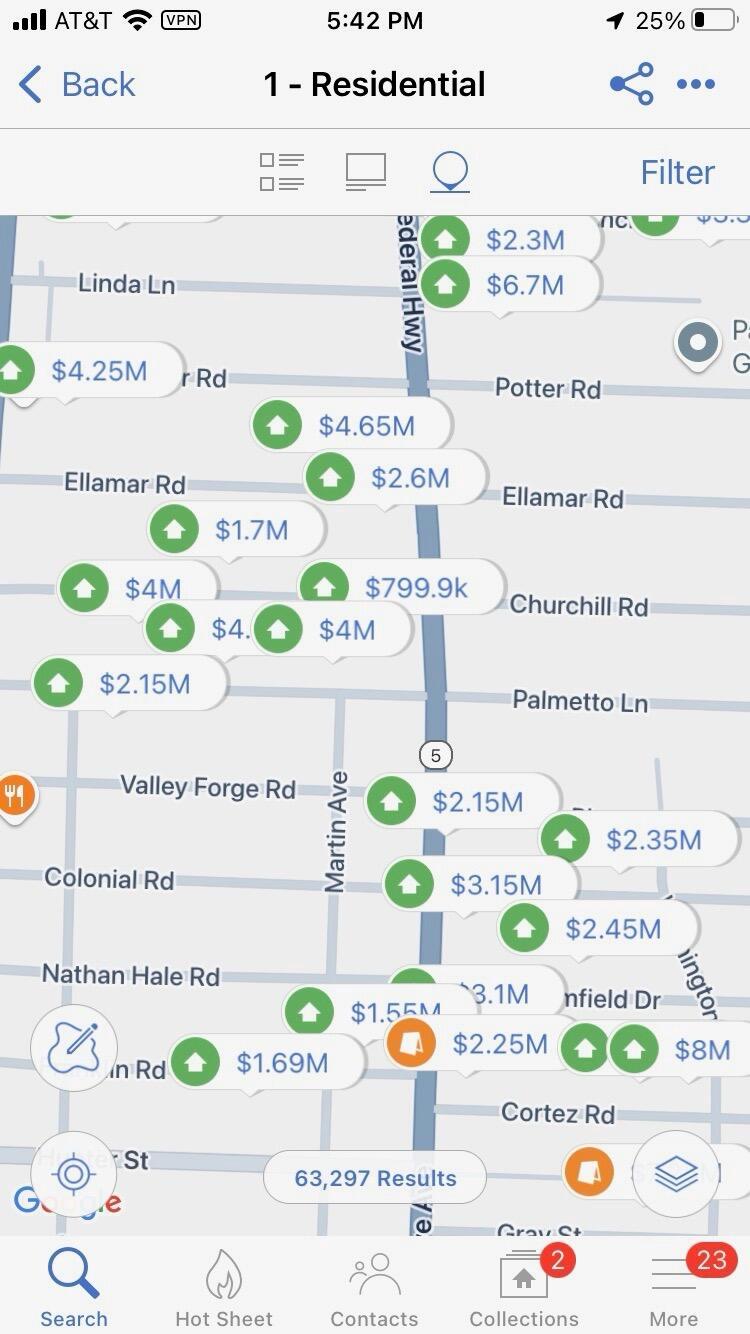The height and width of the screenshot is (1334, 750).
Task: Switch to list view
Action: 281,172
